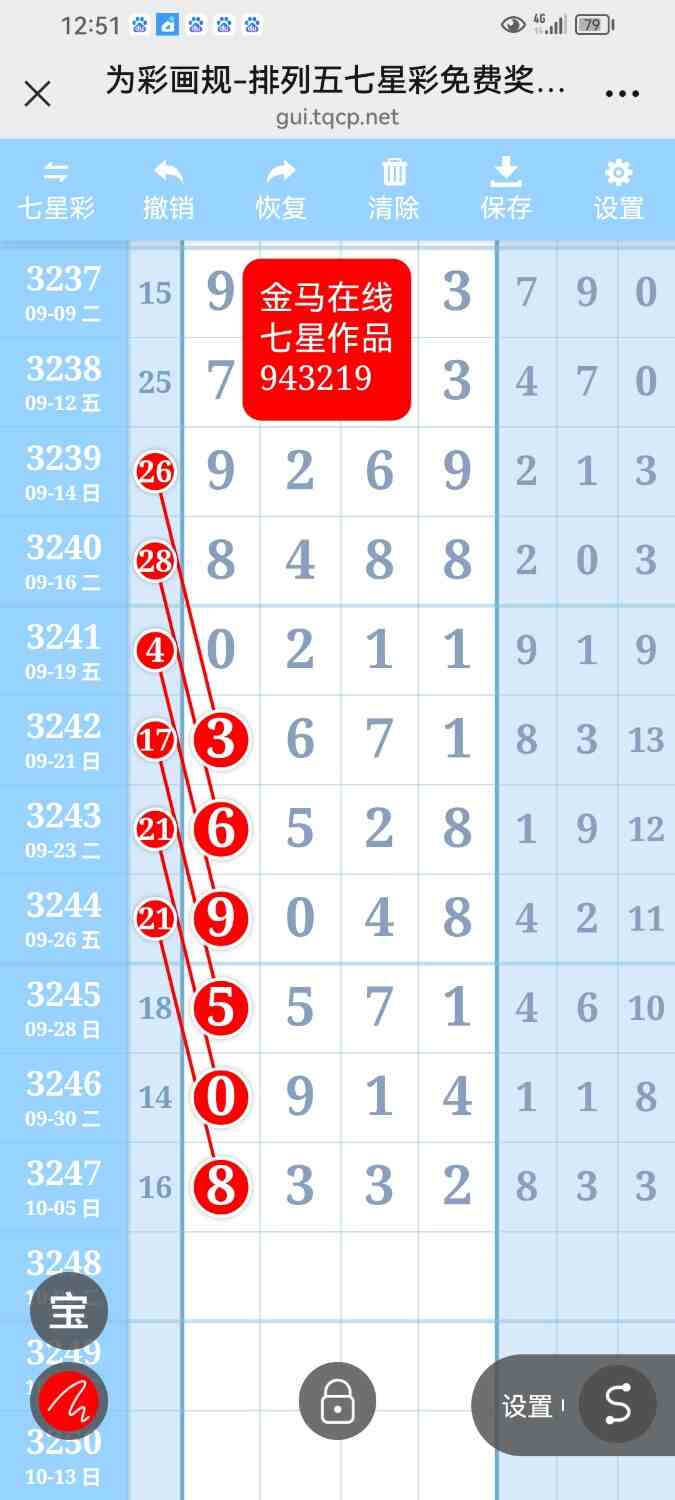
Task: Tap the round 宝 floating button
Action: (x=69, y=1311)
